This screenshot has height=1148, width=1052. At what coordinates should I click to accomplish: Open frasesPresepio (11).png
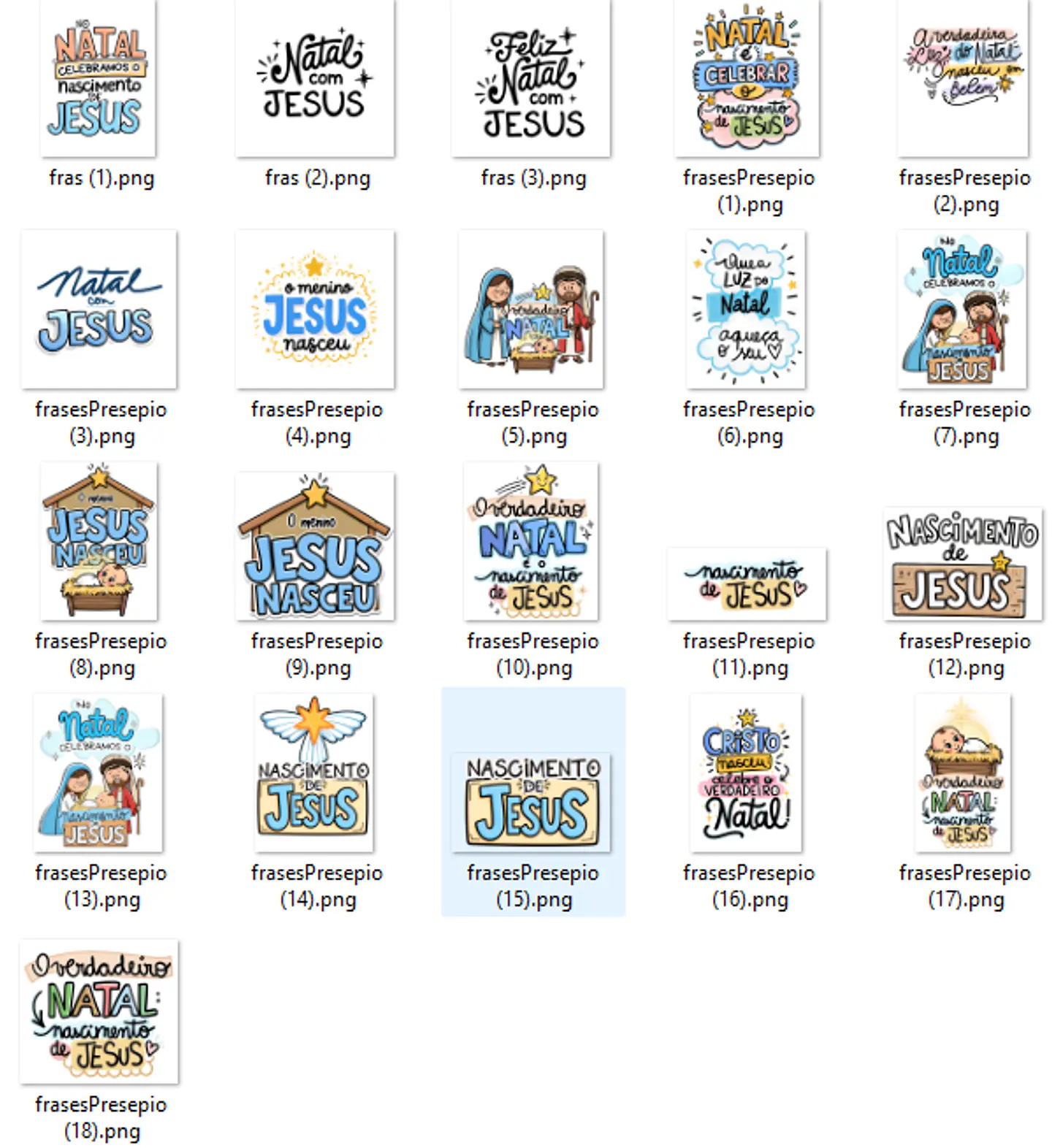coord(747,583)
